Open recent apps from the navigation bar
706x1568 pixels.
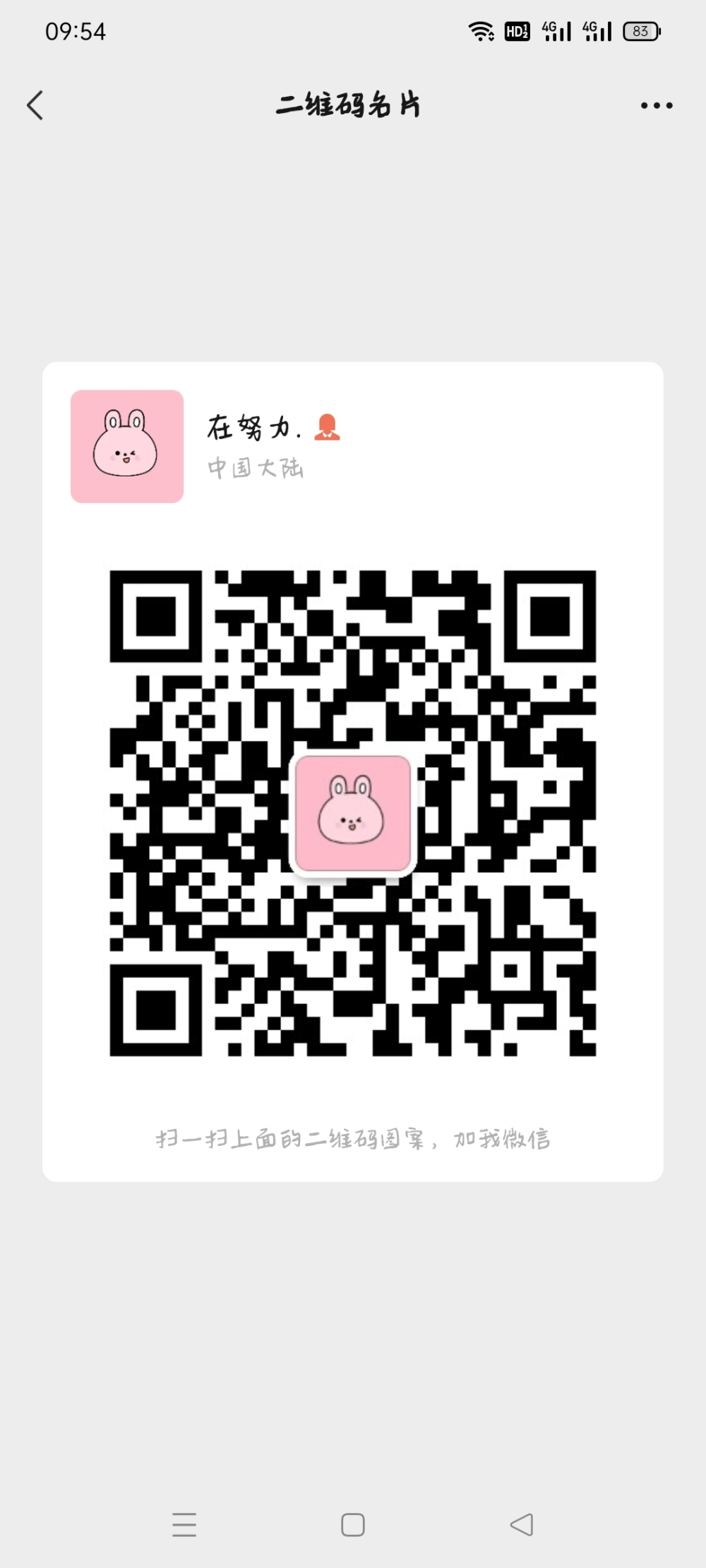(184, 1524)
